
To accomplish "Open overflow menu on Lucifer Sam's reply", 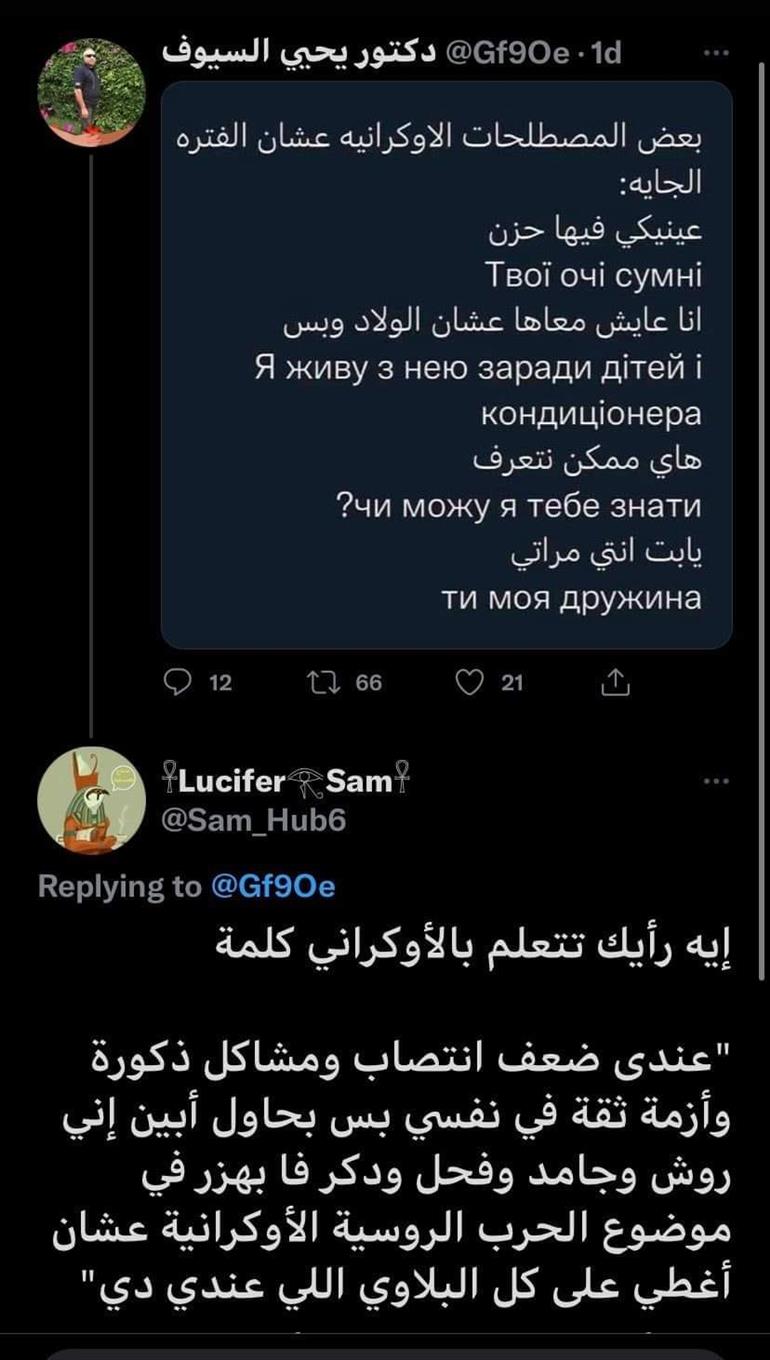I will tap(716, 780).
